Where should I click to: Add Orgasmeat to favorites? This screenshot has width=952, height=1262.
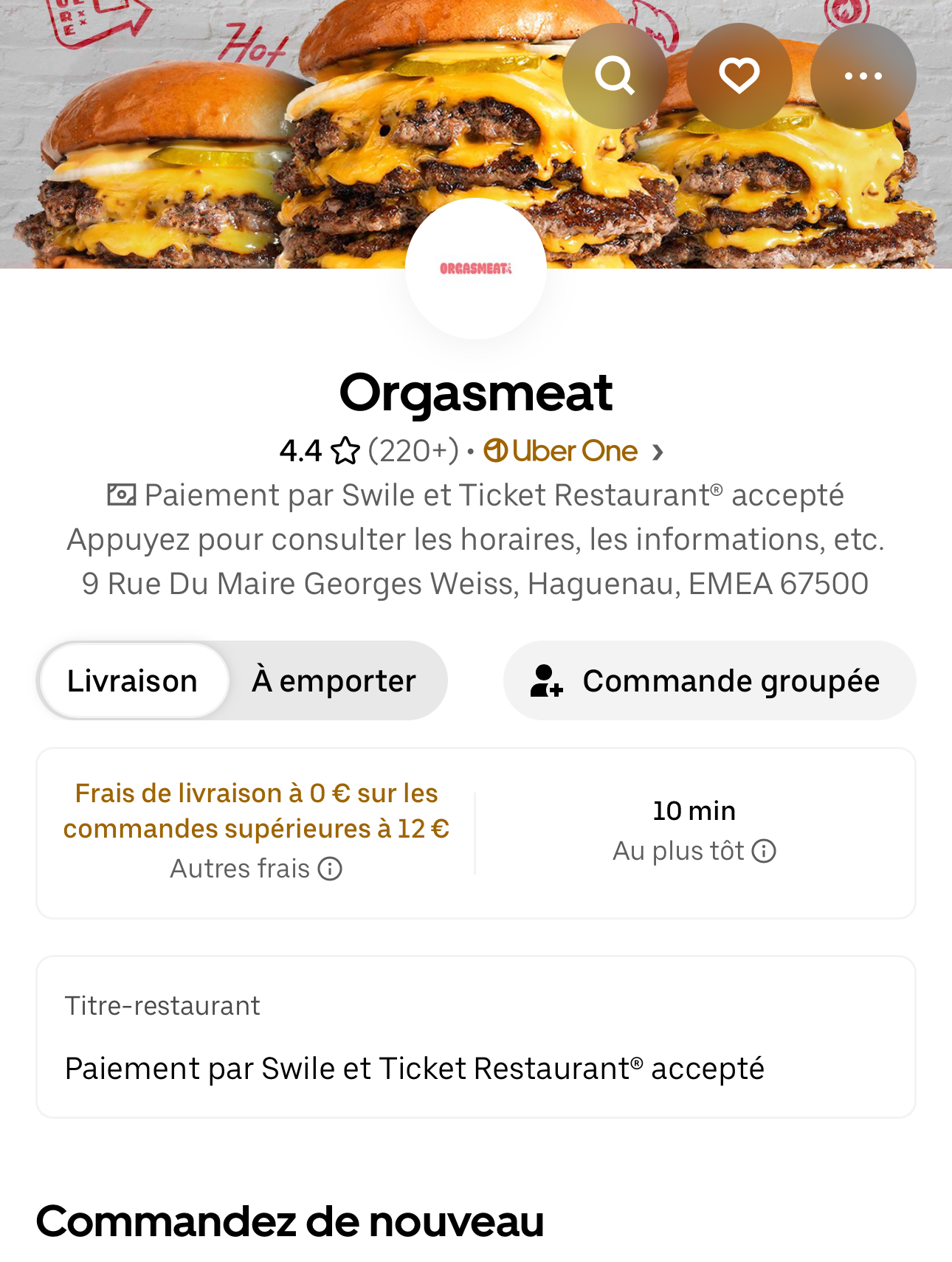point(739,76)
